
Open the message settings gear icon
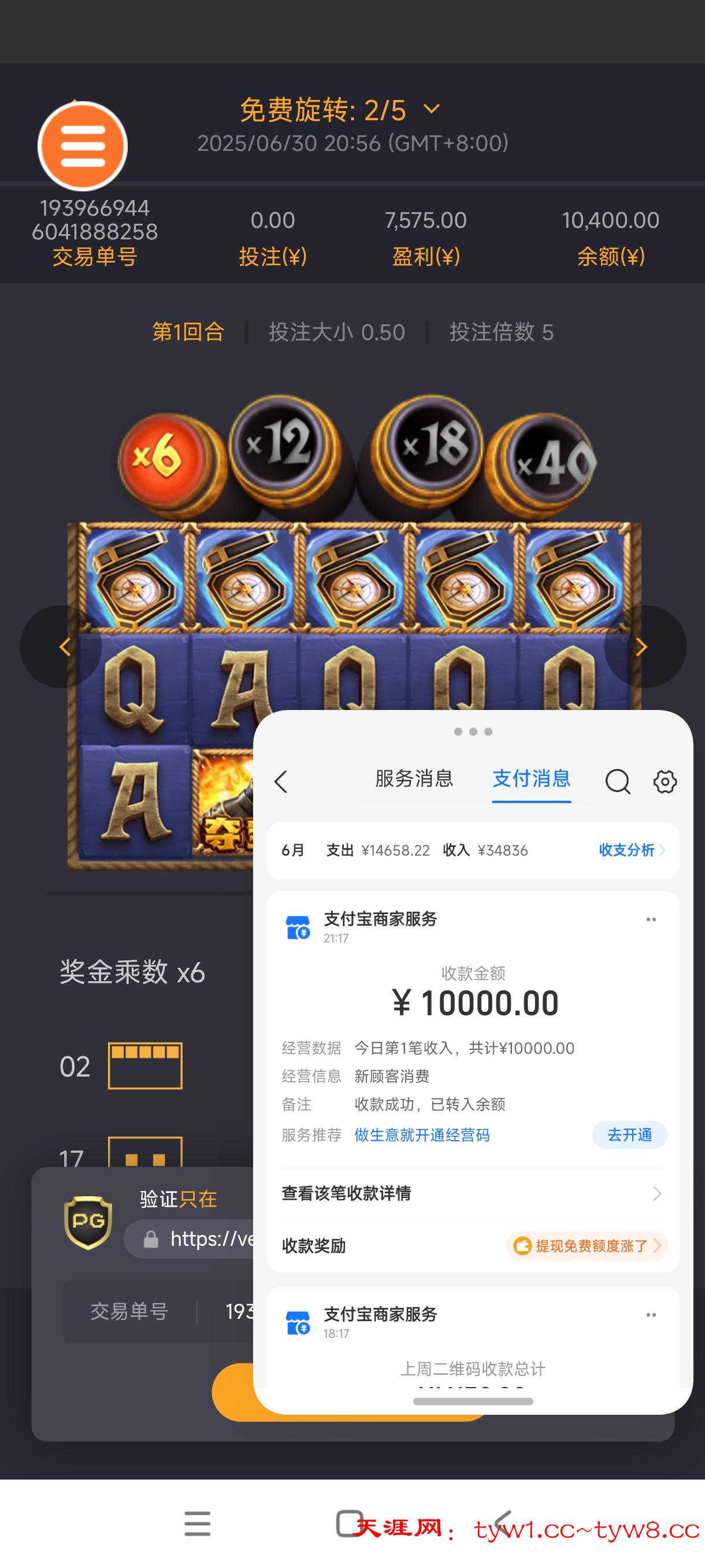(665, 782)
